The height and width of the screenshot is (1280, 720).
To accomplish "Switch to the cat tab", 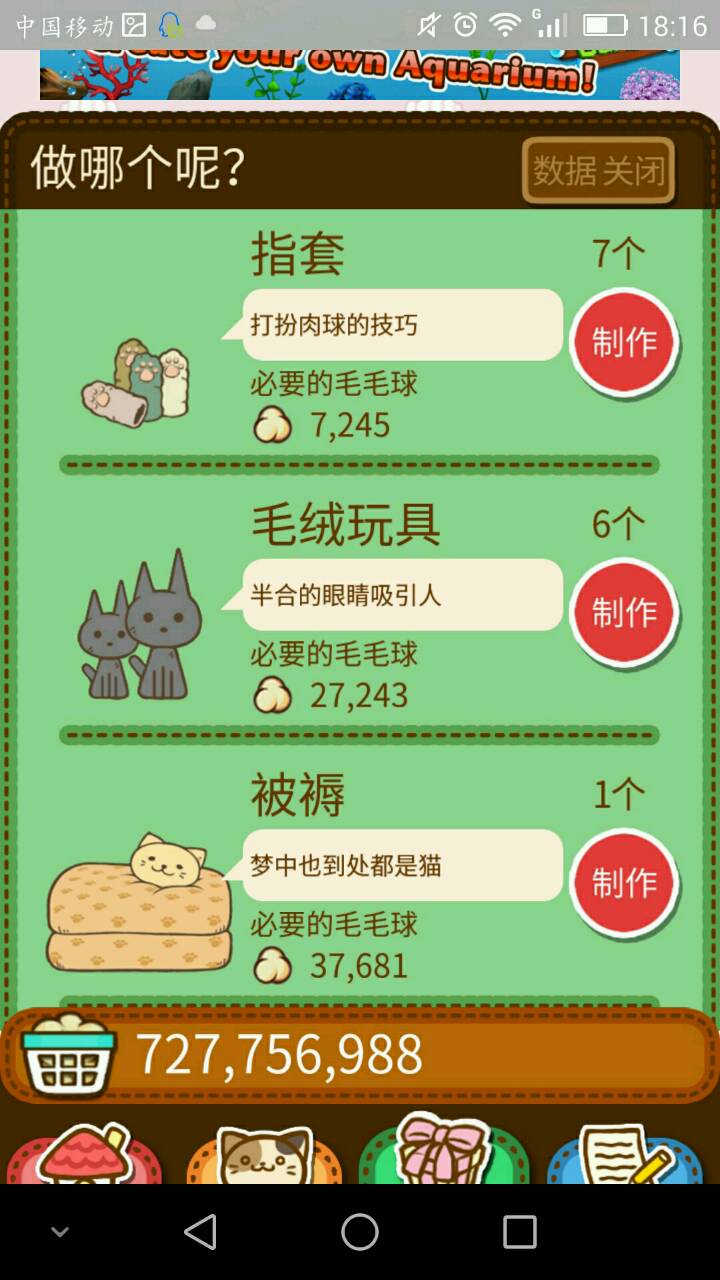I will point(264,1157).
